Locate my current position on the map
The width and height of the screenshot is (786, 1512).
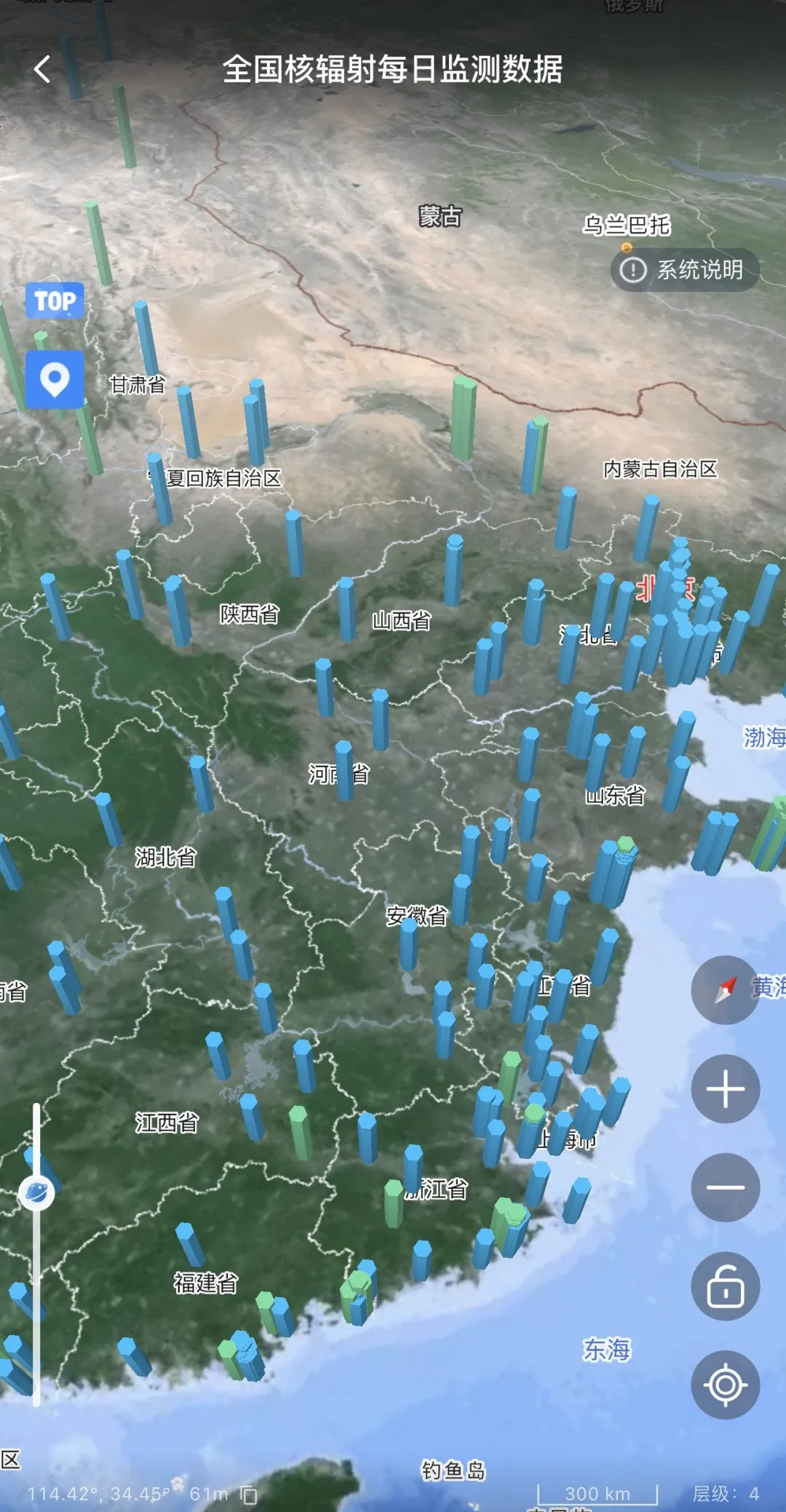(x=725, y=1385)
